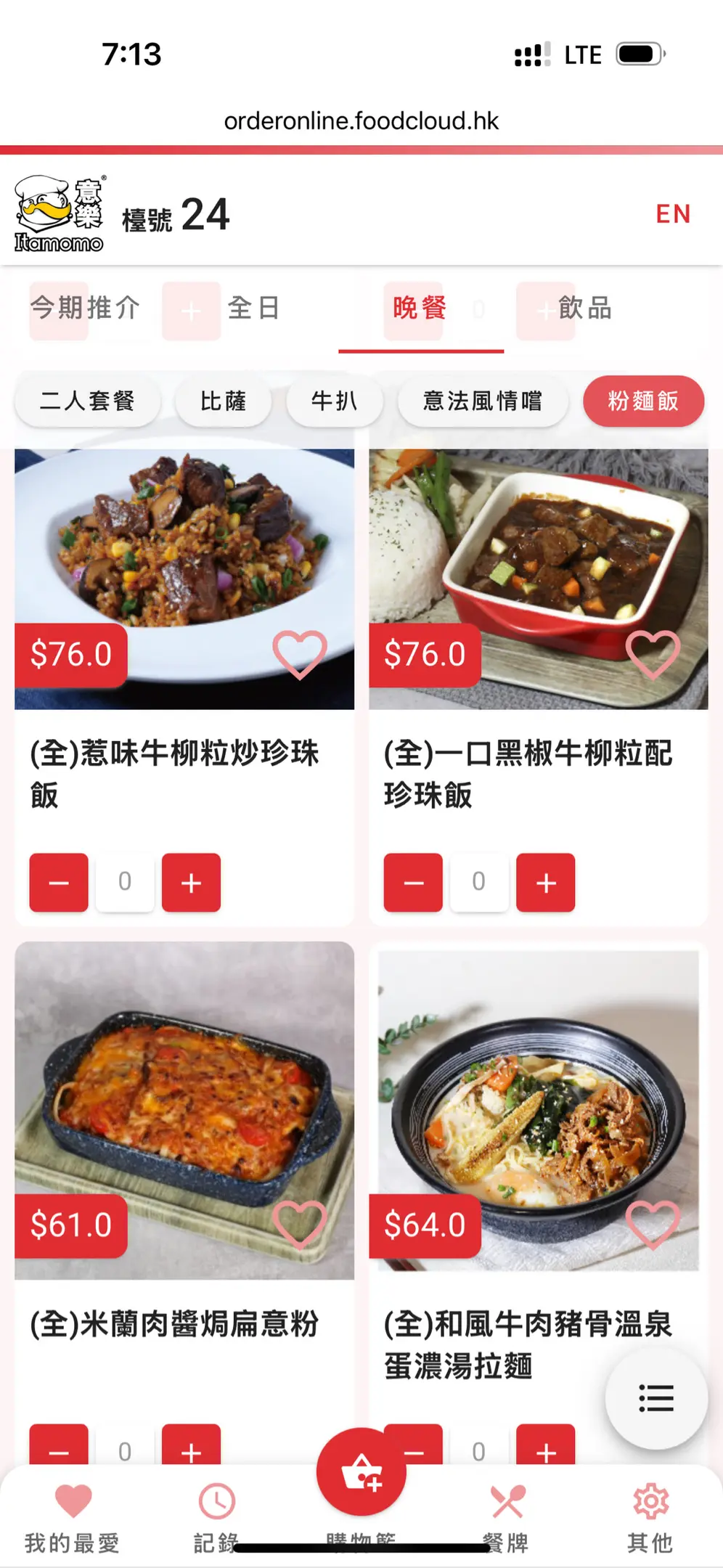The height and width of the screenshot is (1568, 723).
Task: View the 記錄 order history
Action: point(216,1517)
